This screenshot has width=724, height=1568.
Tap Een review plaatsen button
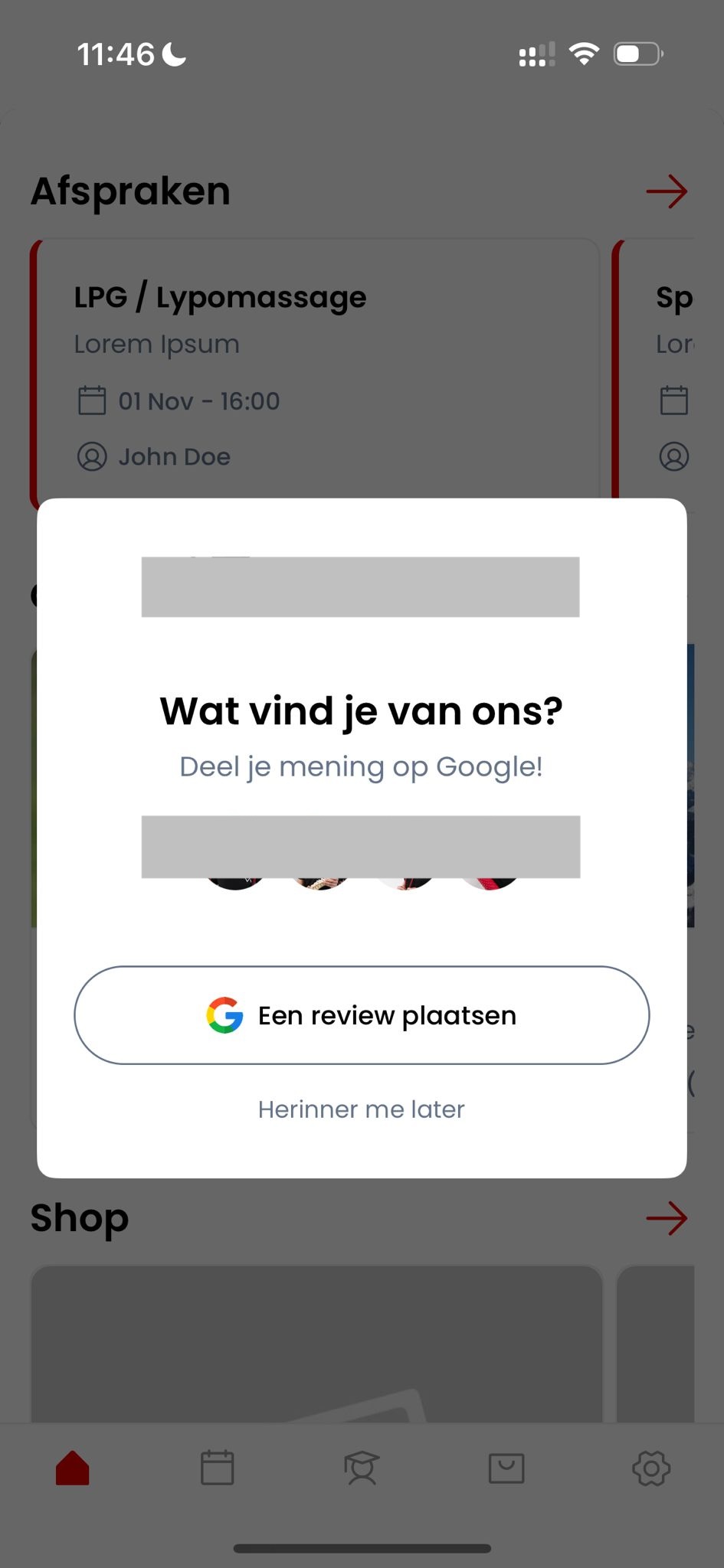tap(362, 1014)
